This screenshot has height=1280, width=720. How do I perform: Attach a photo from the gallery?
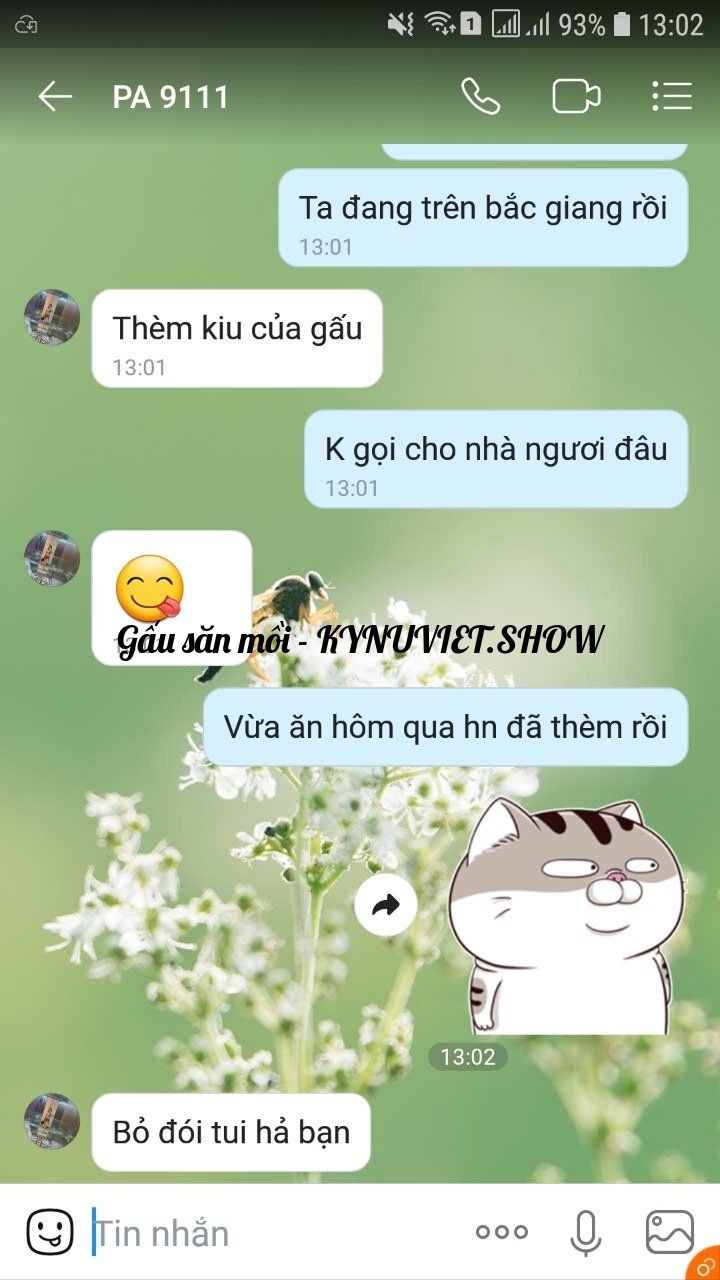coord(670,1233)
